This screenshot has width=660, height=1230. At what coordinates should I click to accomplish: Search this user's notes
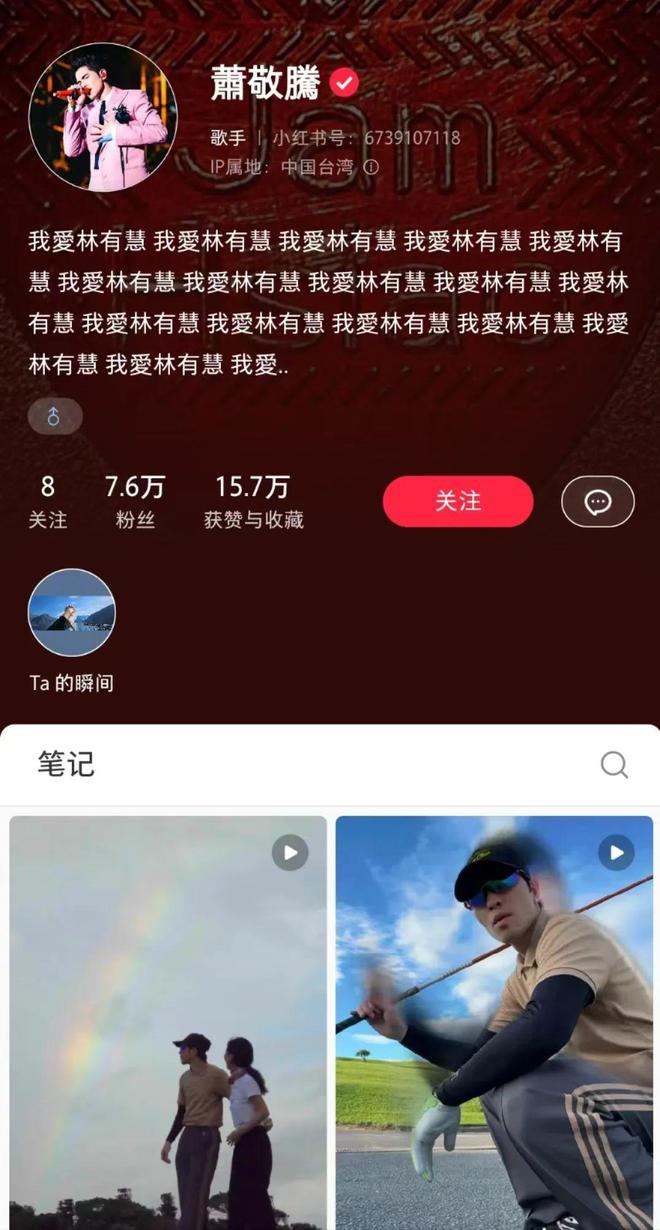[x=614, y=765]
